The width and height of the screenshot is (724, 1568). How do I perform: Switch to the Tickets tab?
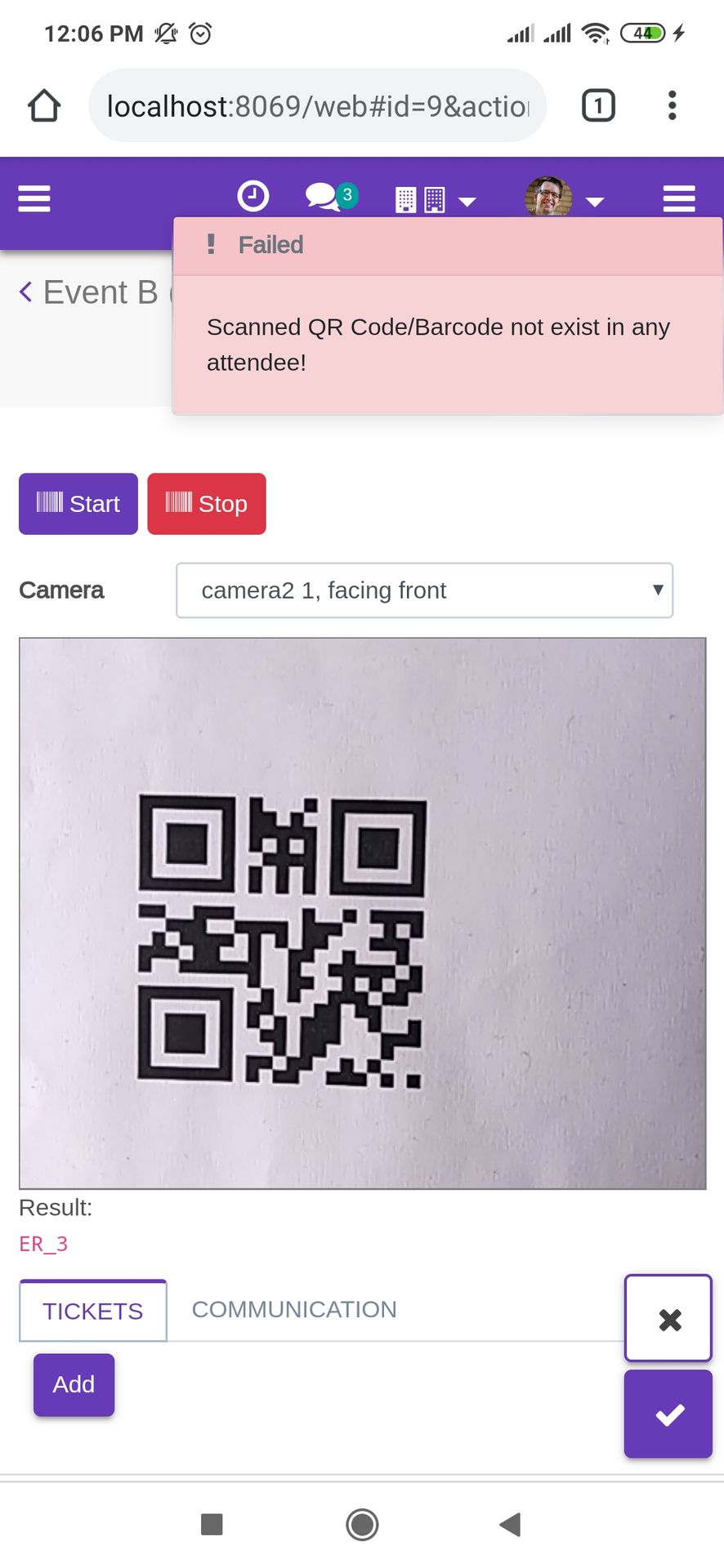[x=93, y=1311]
